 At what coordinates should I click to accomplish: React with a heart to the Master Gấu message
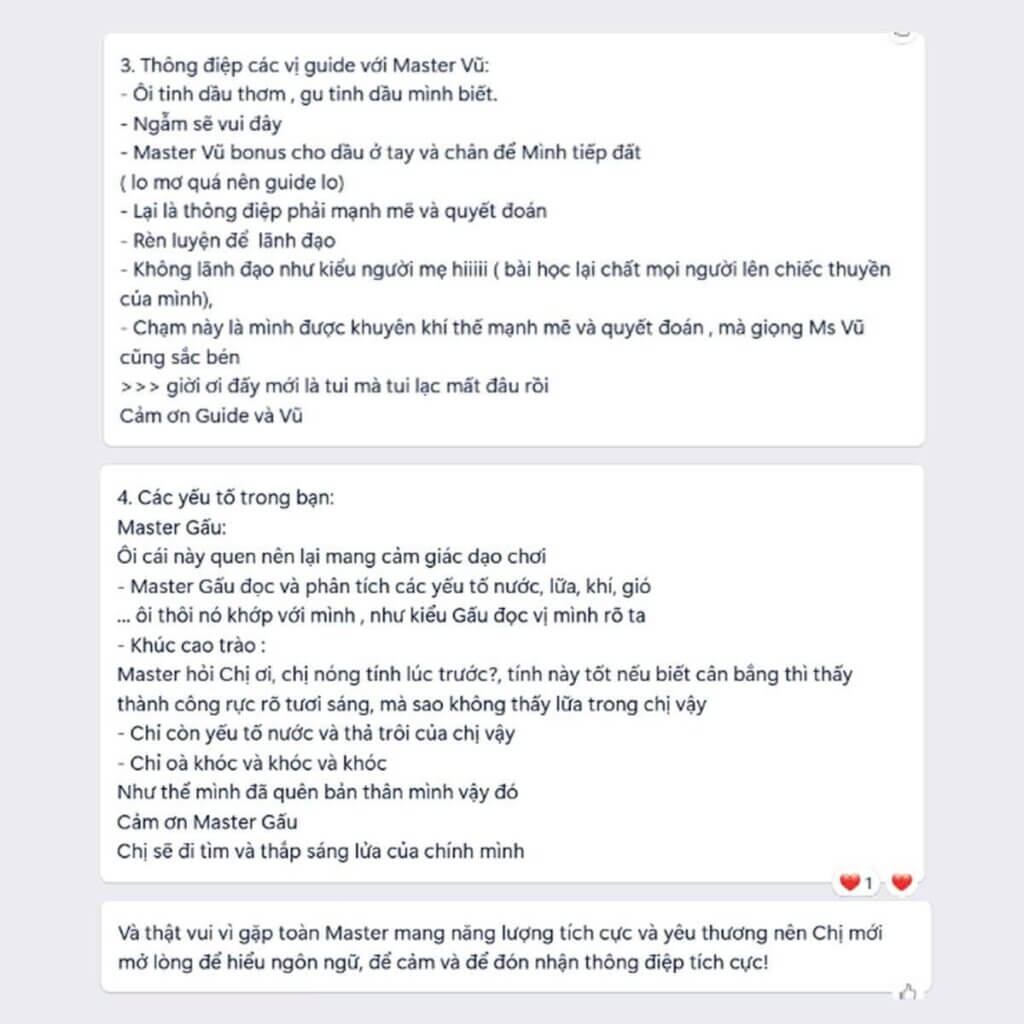tap(902, 882)
